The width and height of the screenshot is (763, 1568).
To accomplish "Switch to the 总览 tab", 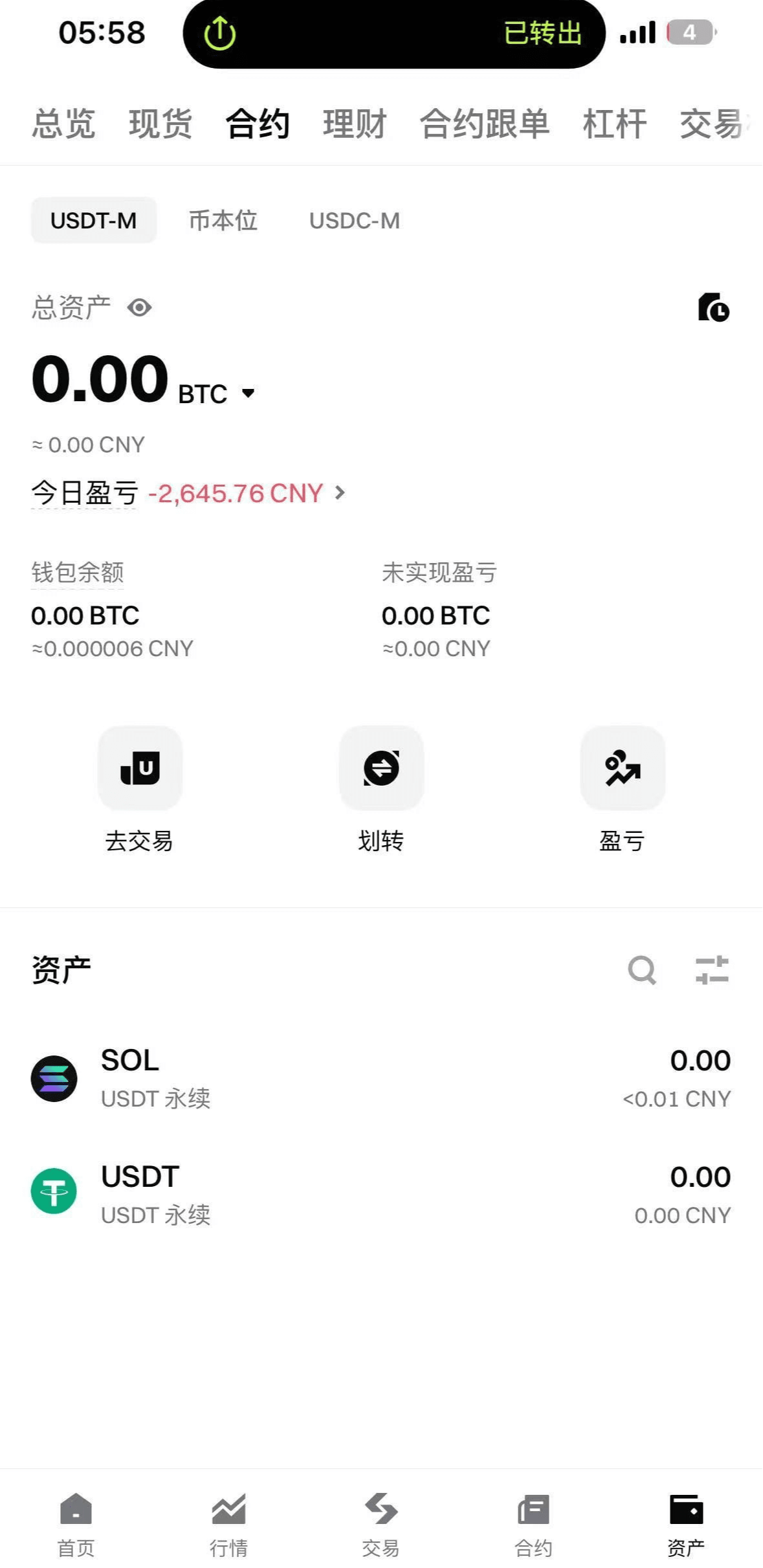I will coord(63,124).
